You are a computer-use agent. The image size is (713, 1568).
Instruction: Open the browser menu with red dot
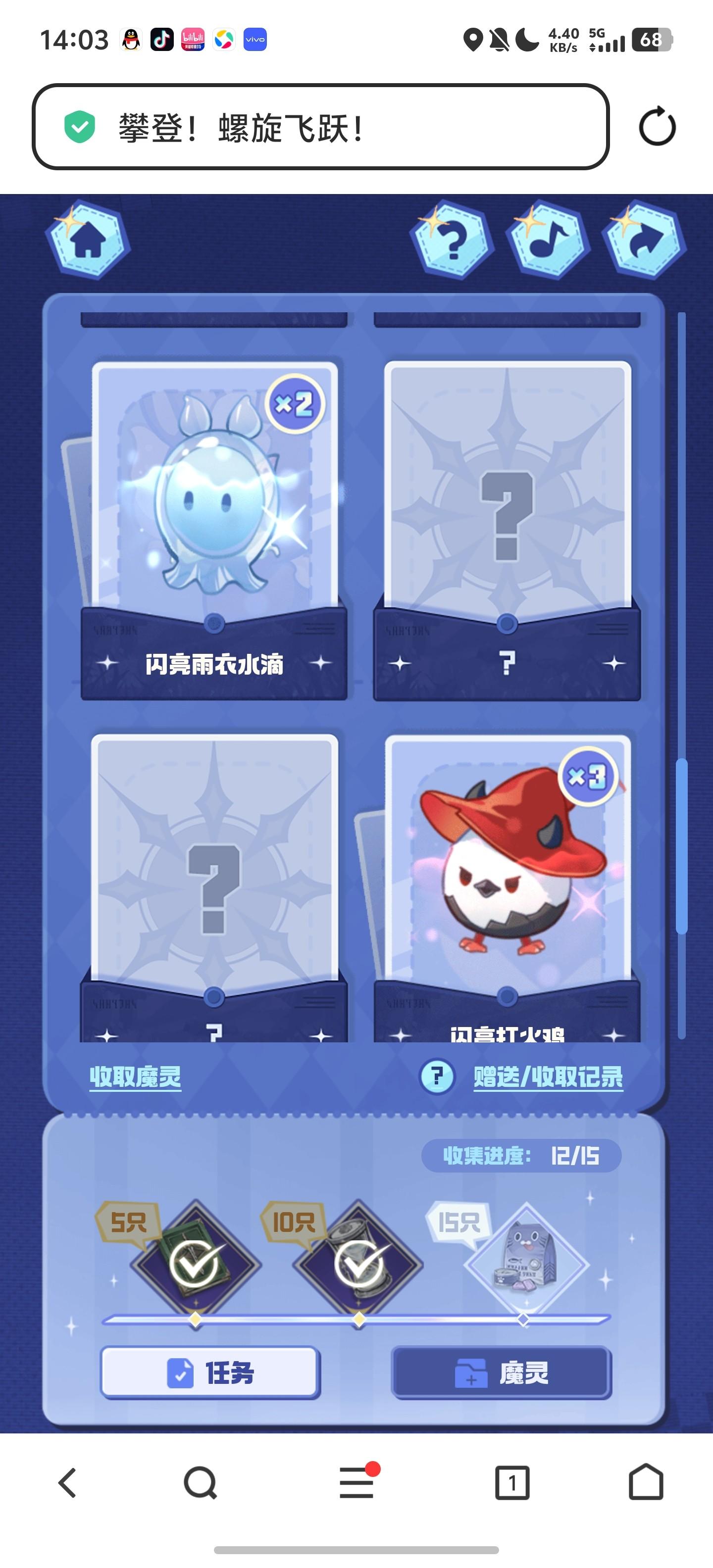coord(357,1482)
